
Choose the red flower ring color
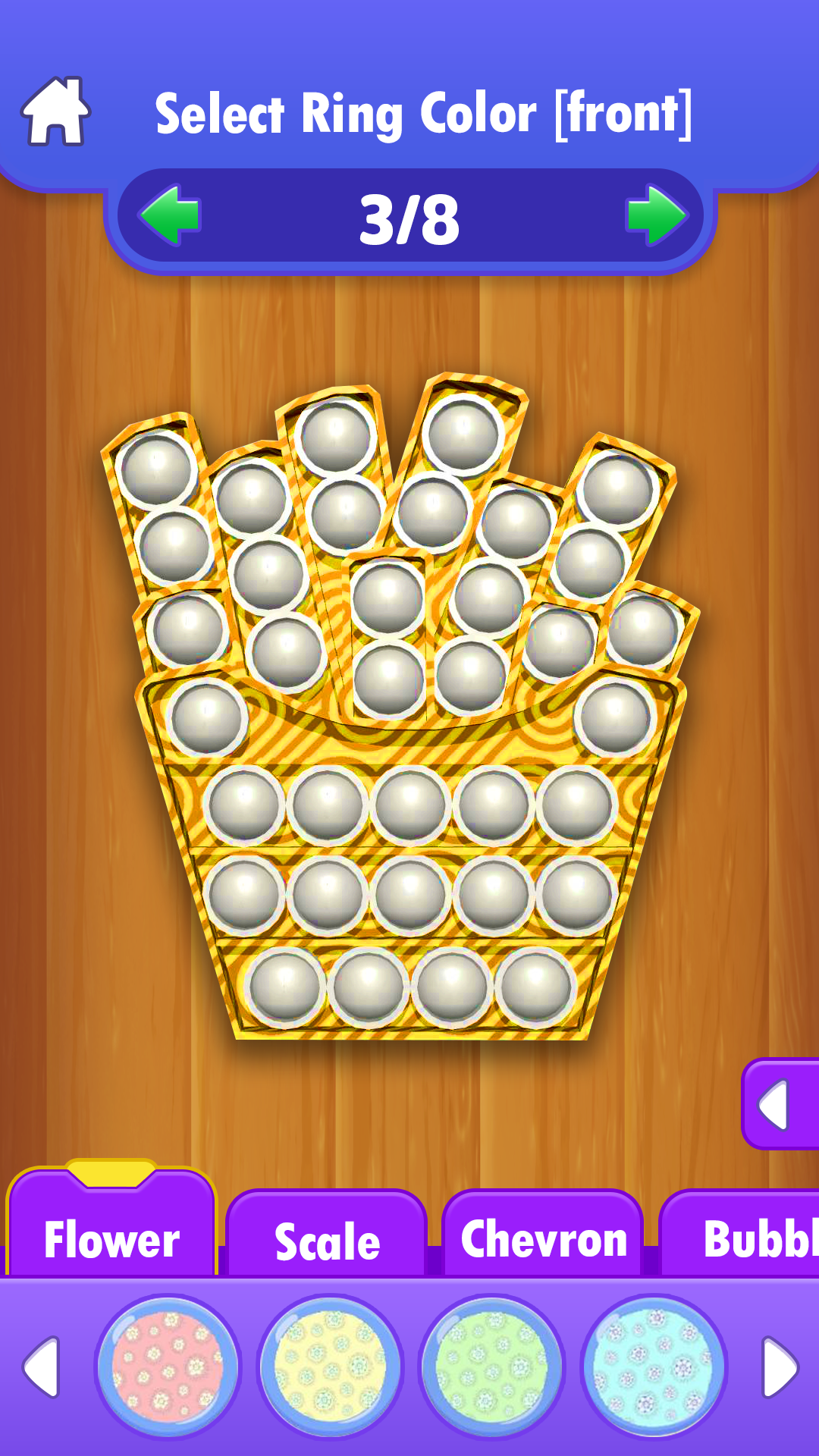click(168, 1367)
